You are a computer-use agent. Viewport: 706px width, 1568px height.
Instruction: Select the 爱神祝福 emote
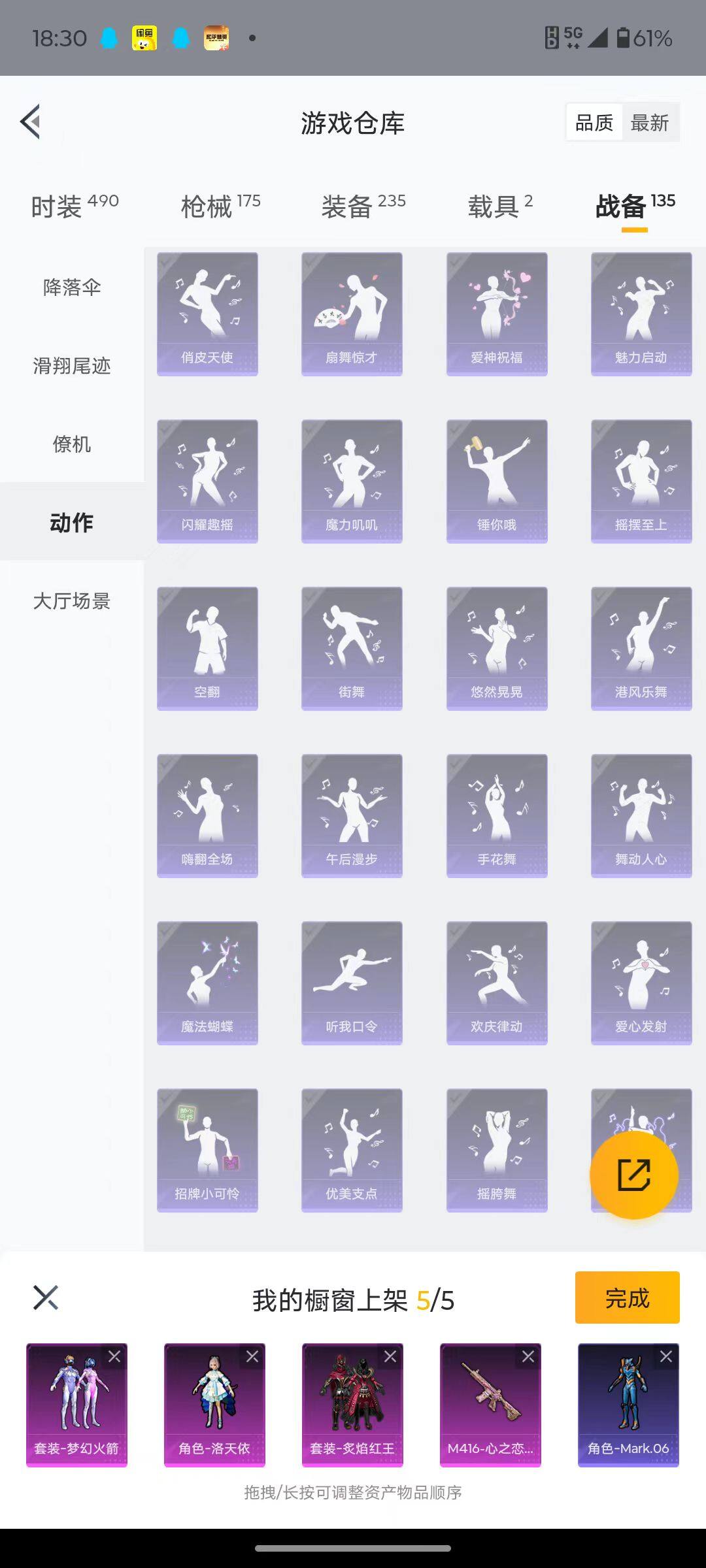click(496, 312)
